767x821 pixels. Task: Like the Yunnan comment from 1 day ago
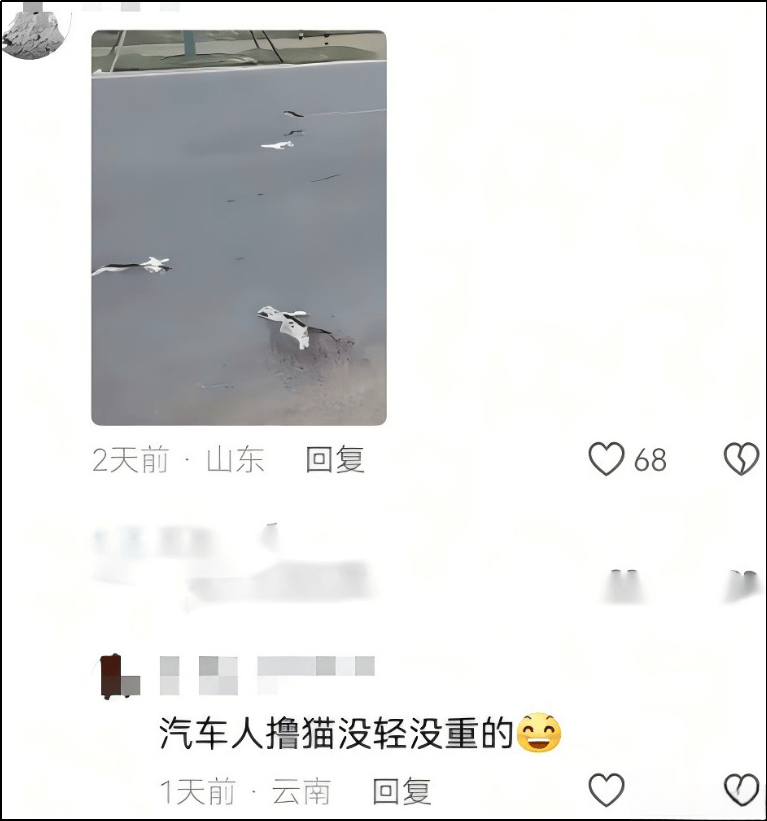(x=606, y=790)
